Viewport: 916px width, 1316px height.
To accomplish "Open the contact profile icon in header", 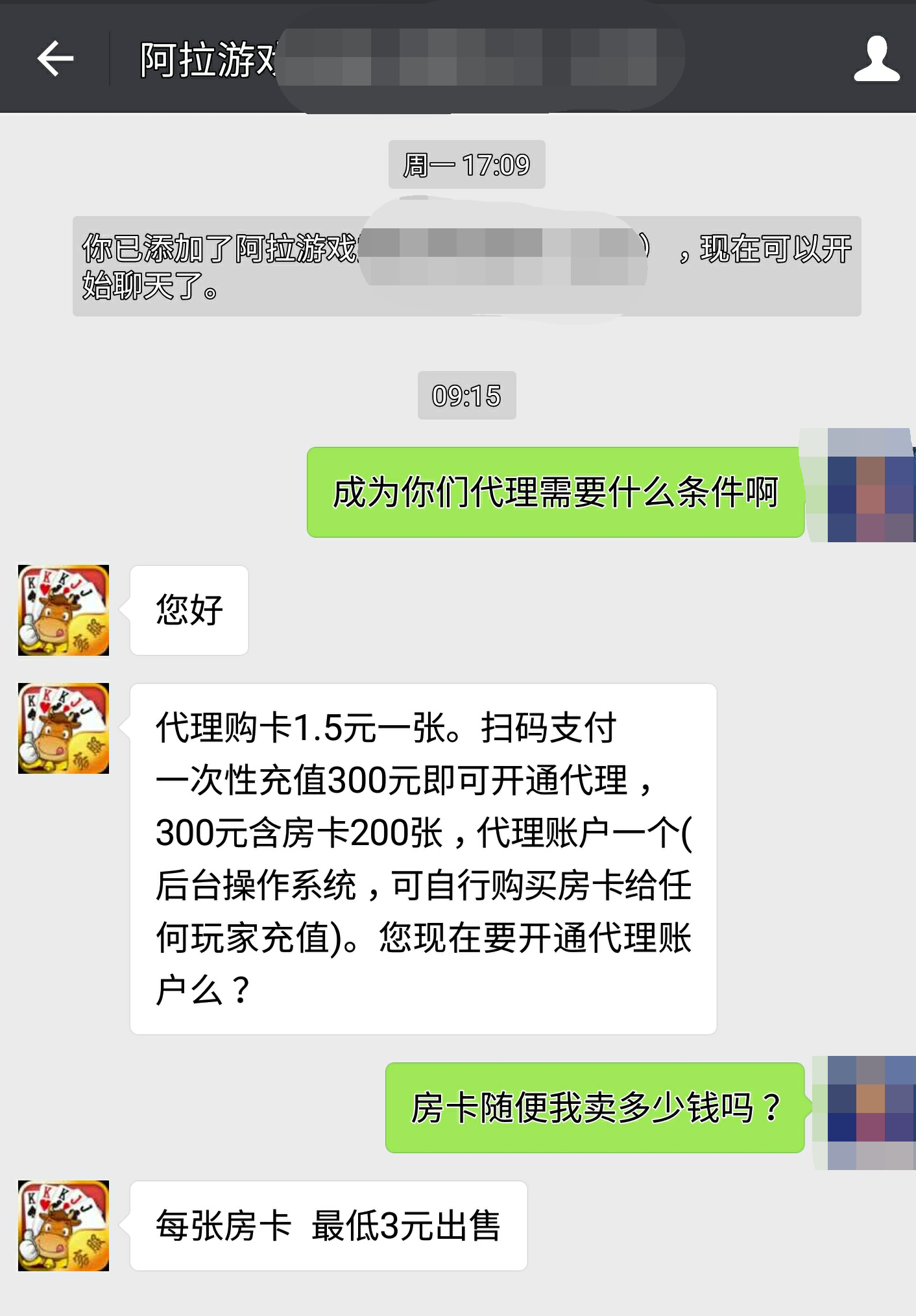I will (876, 58).
